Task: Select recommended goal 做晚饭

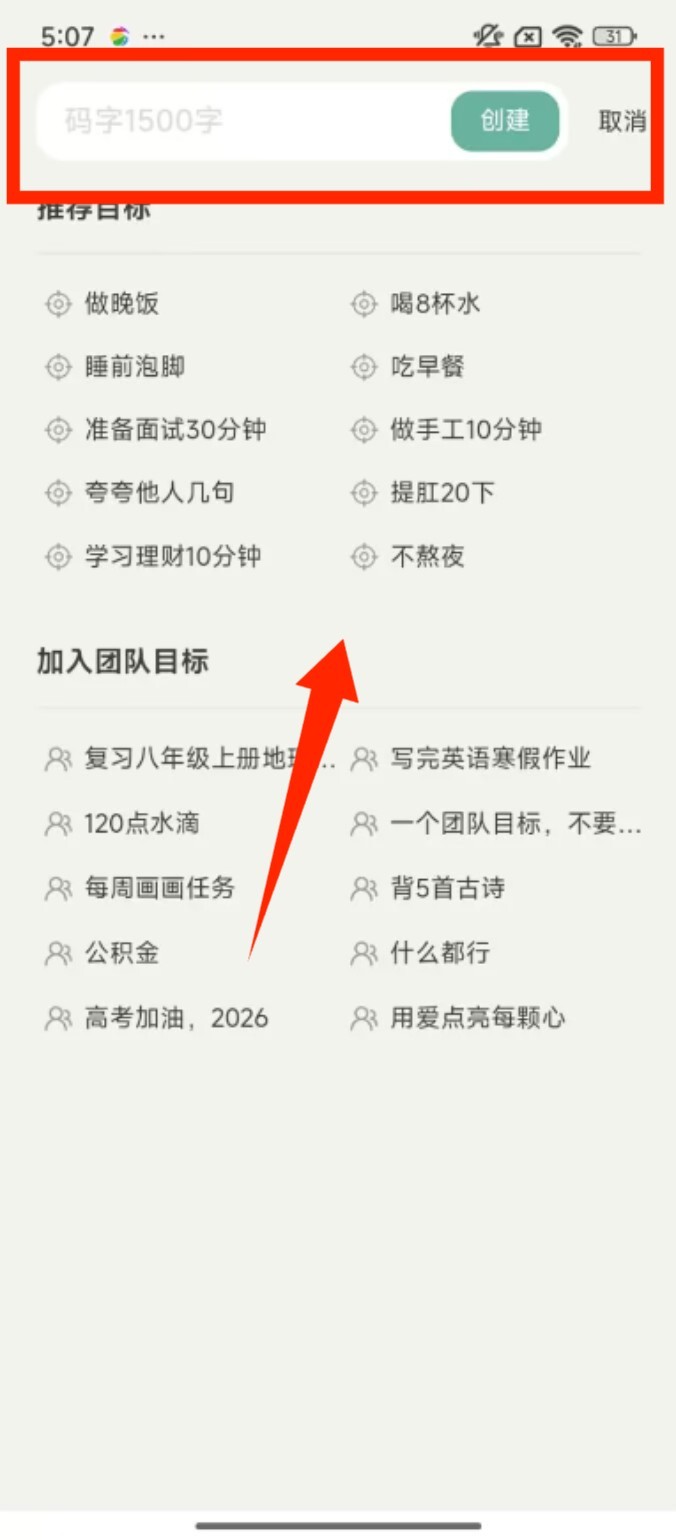Action: pyautogui.click(x=121, y=303)
